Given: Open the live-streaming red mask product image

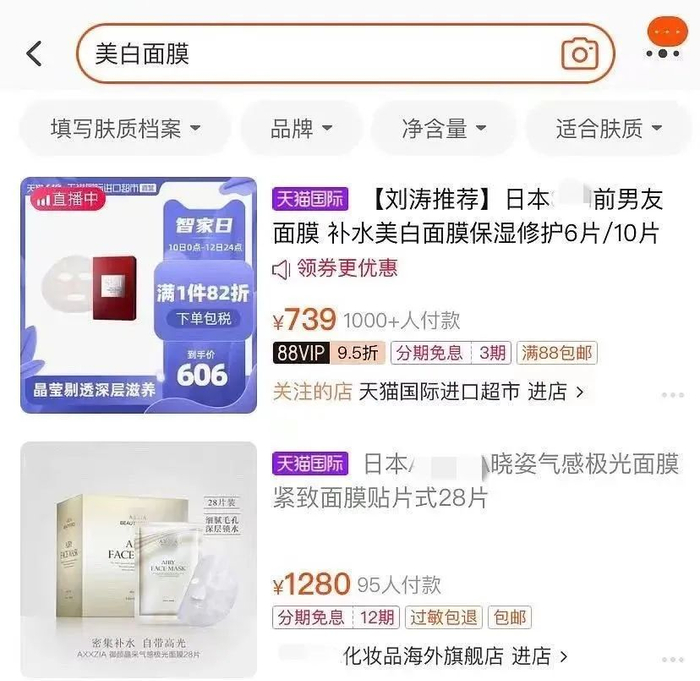Looking at the screenshot, I should click(138, 295).
